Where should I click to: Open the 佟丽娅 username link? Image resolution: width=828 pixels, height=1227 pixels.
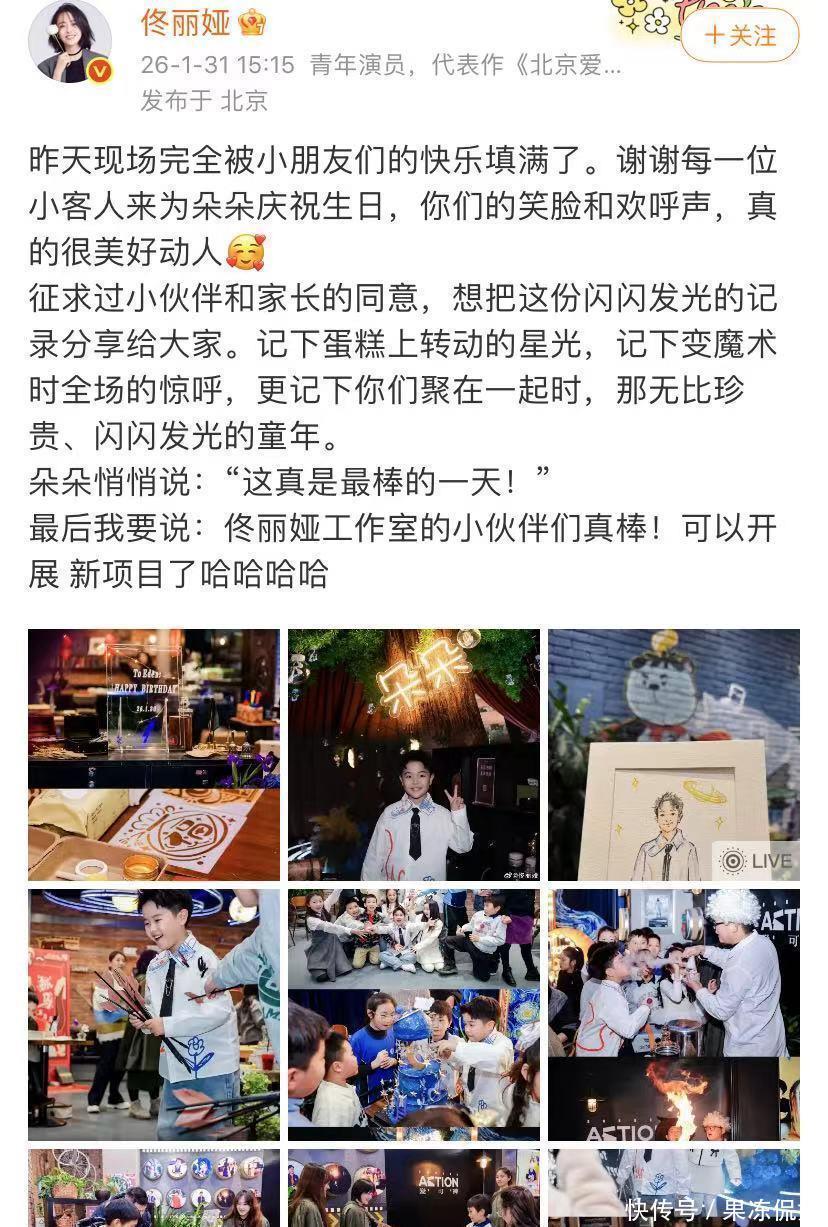tap(185, 22)
